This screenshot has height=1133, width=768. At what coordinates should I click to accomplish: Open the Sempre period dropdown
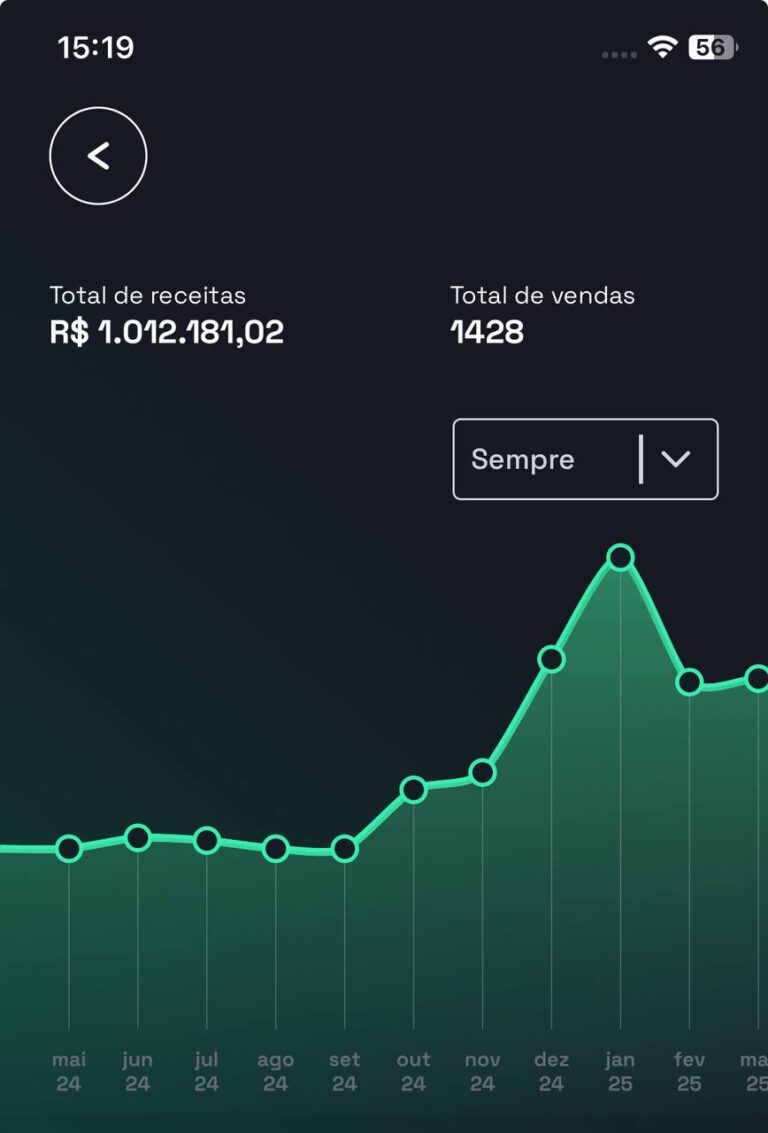585,459
